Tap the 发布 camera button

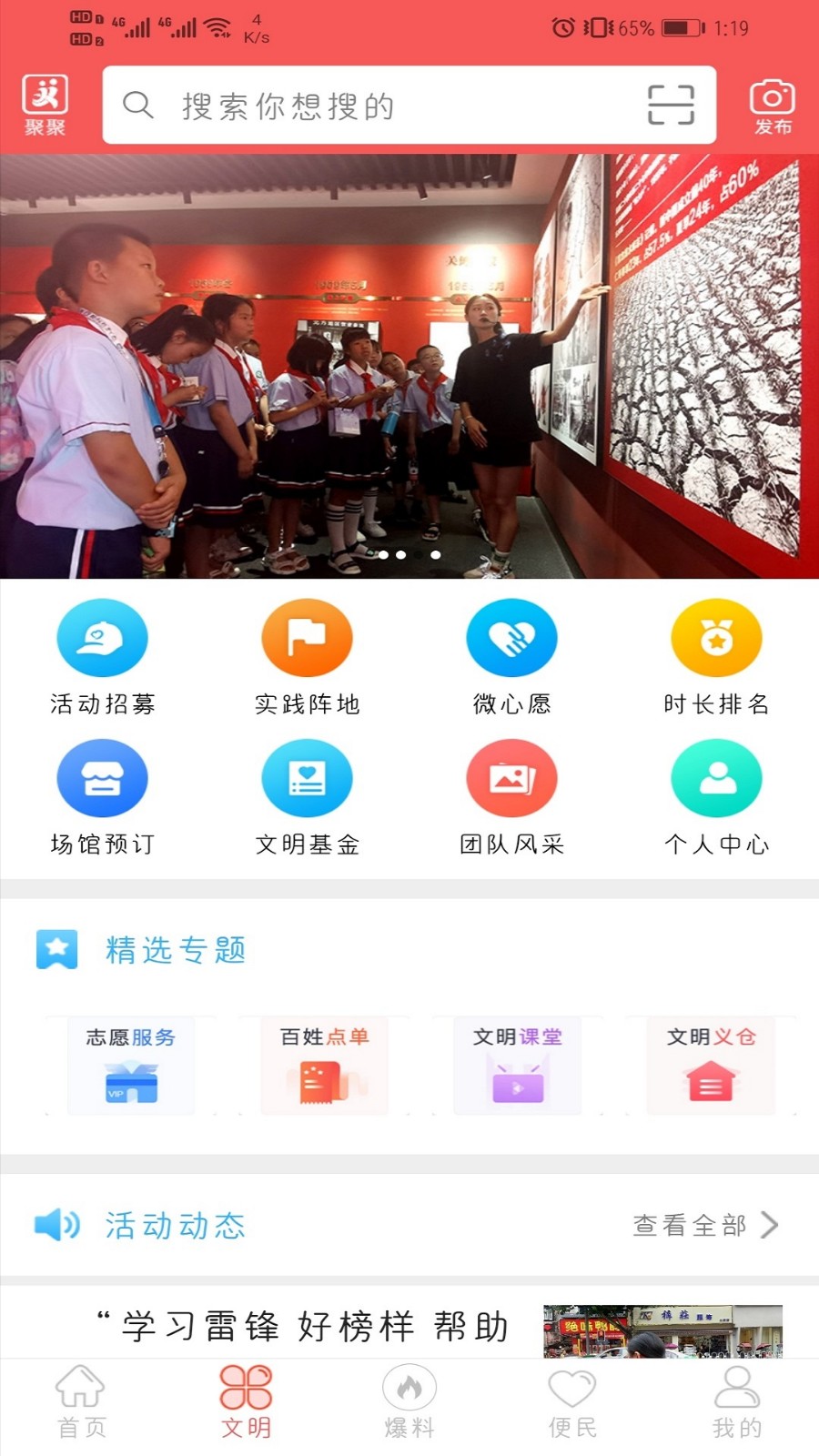[x=772, y=106]
